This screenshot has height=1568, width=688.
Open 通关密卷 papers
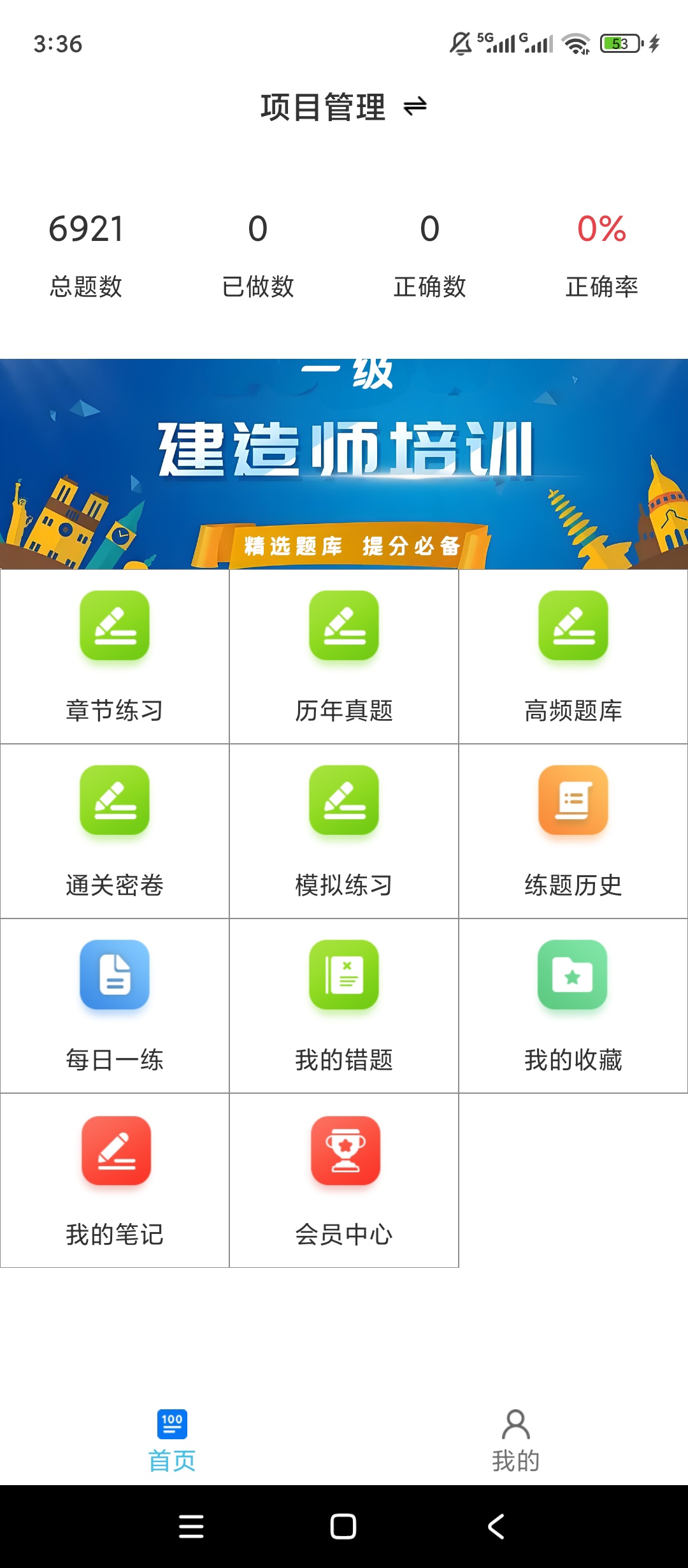[x=115, y=831]
